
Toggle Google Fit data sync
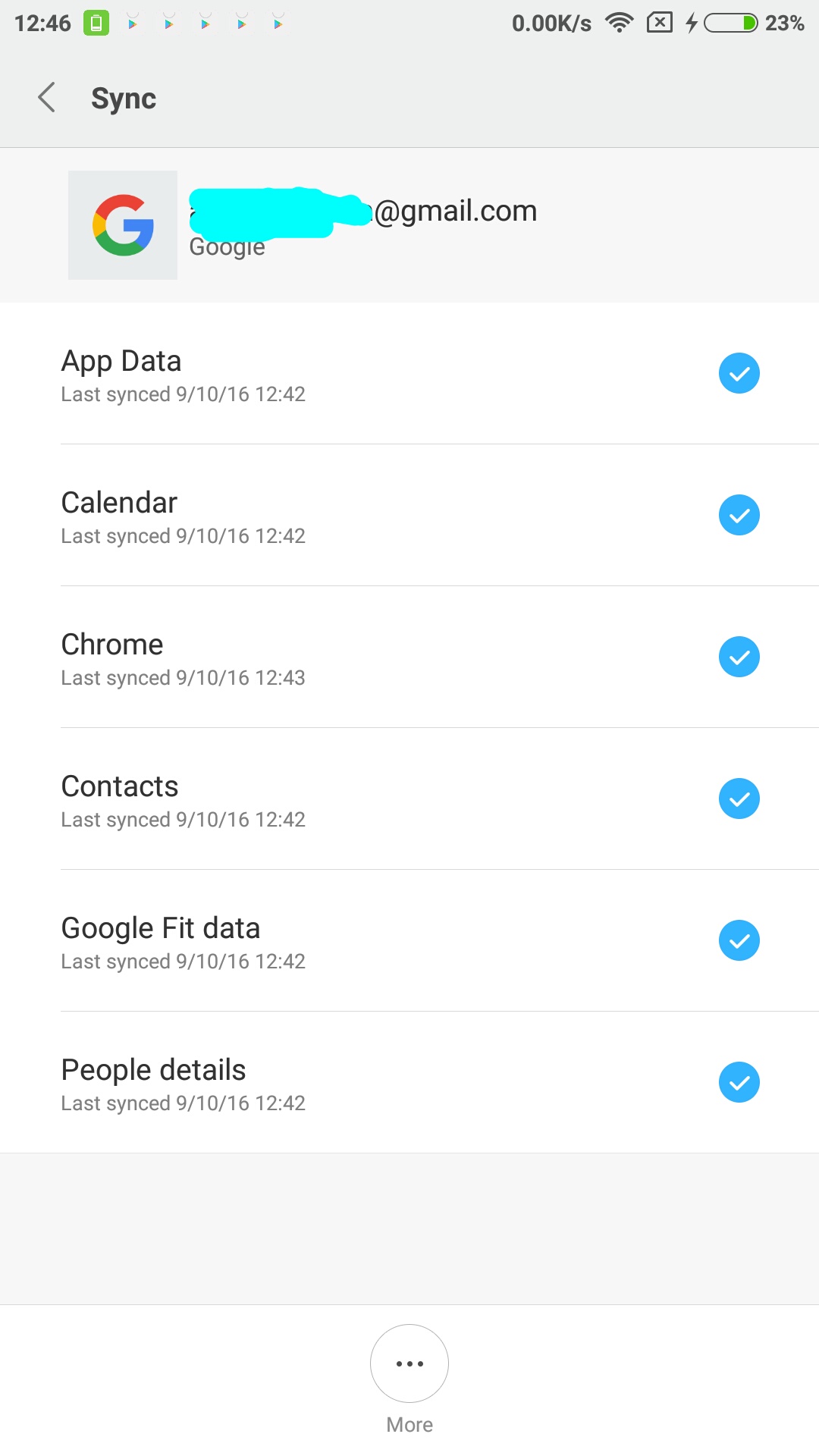pyautogui.click(x=739, y=940)
